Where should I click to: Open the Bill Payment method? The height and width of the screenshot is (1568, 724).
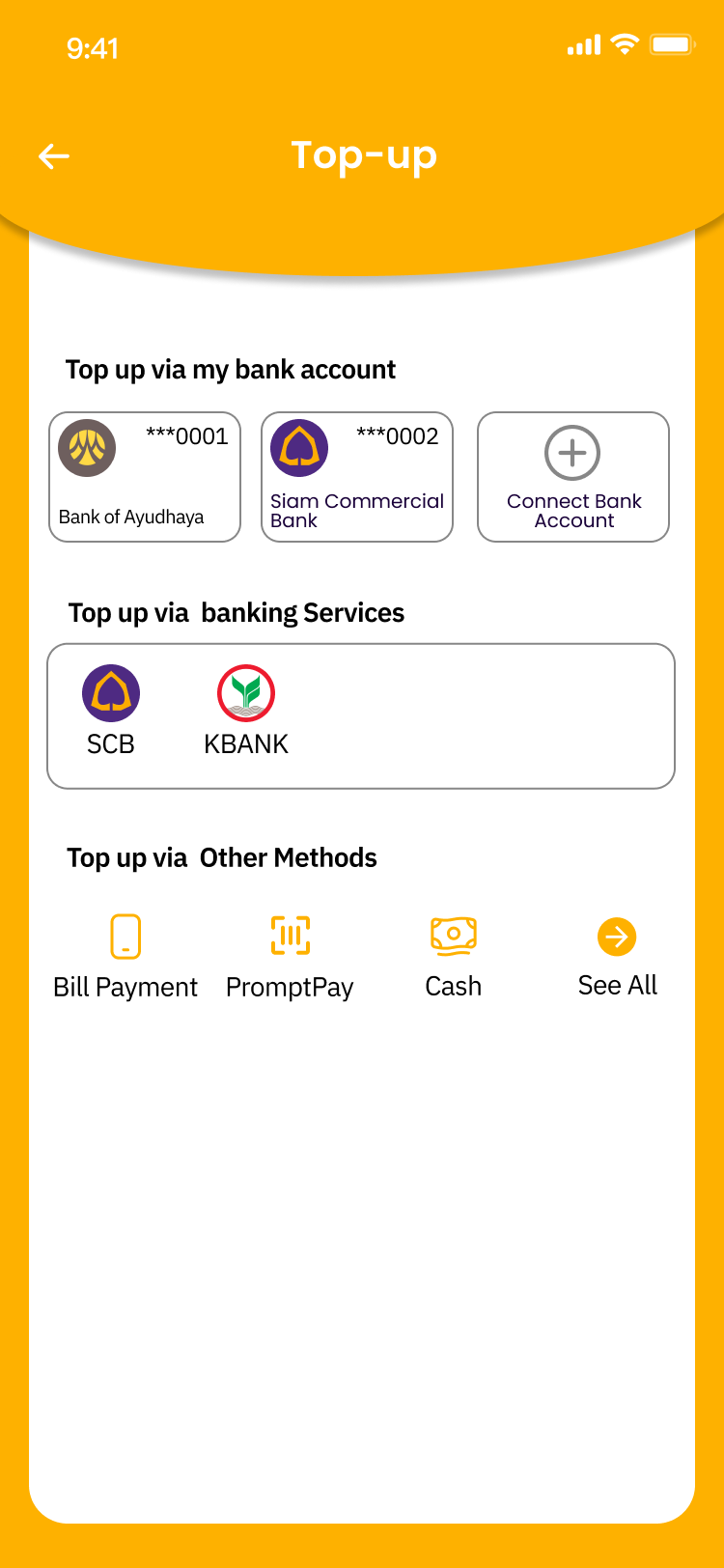tap(125, 956)
